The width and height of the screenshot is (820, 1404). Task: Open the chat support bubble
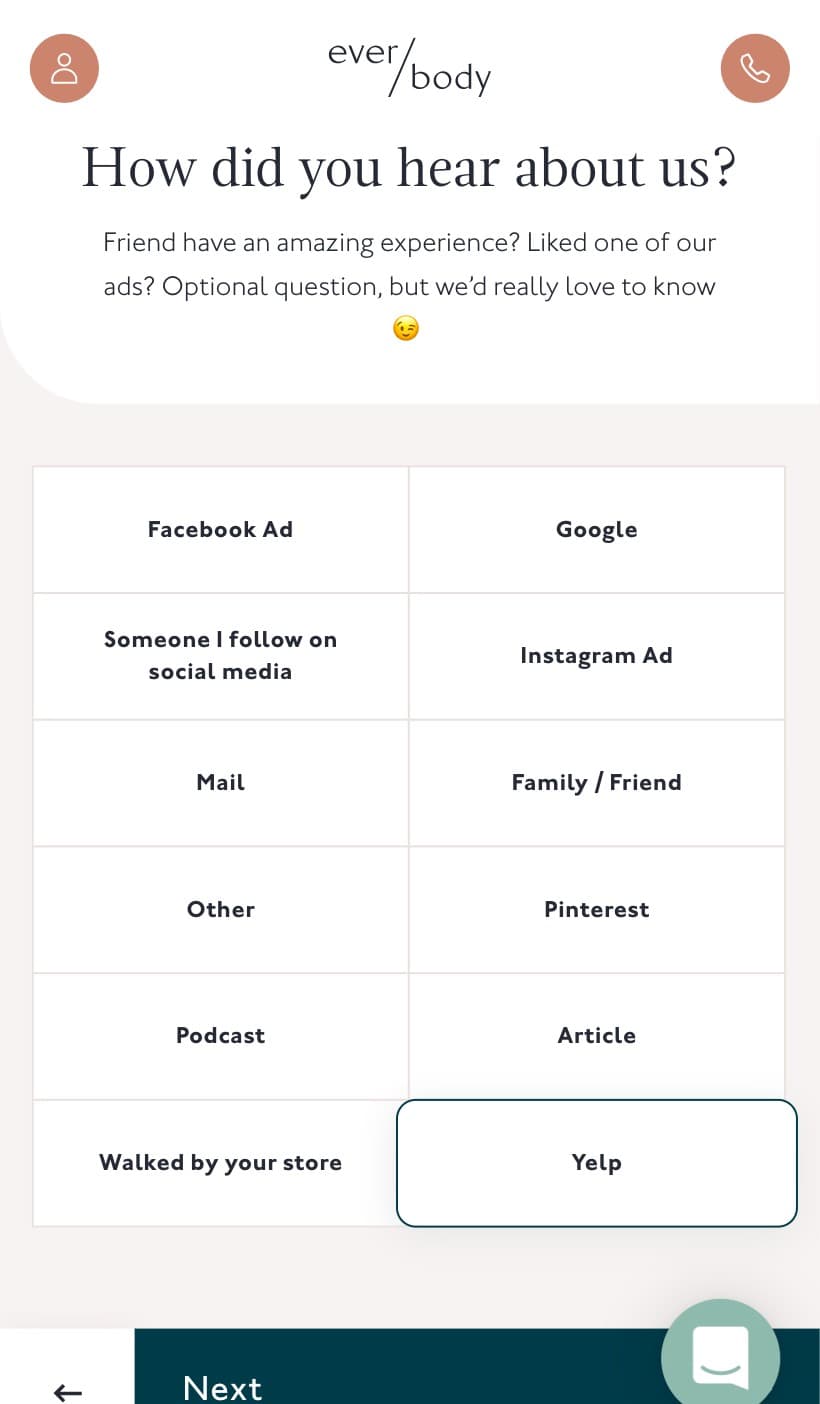pyautogui.click(x=721, y=1353)
